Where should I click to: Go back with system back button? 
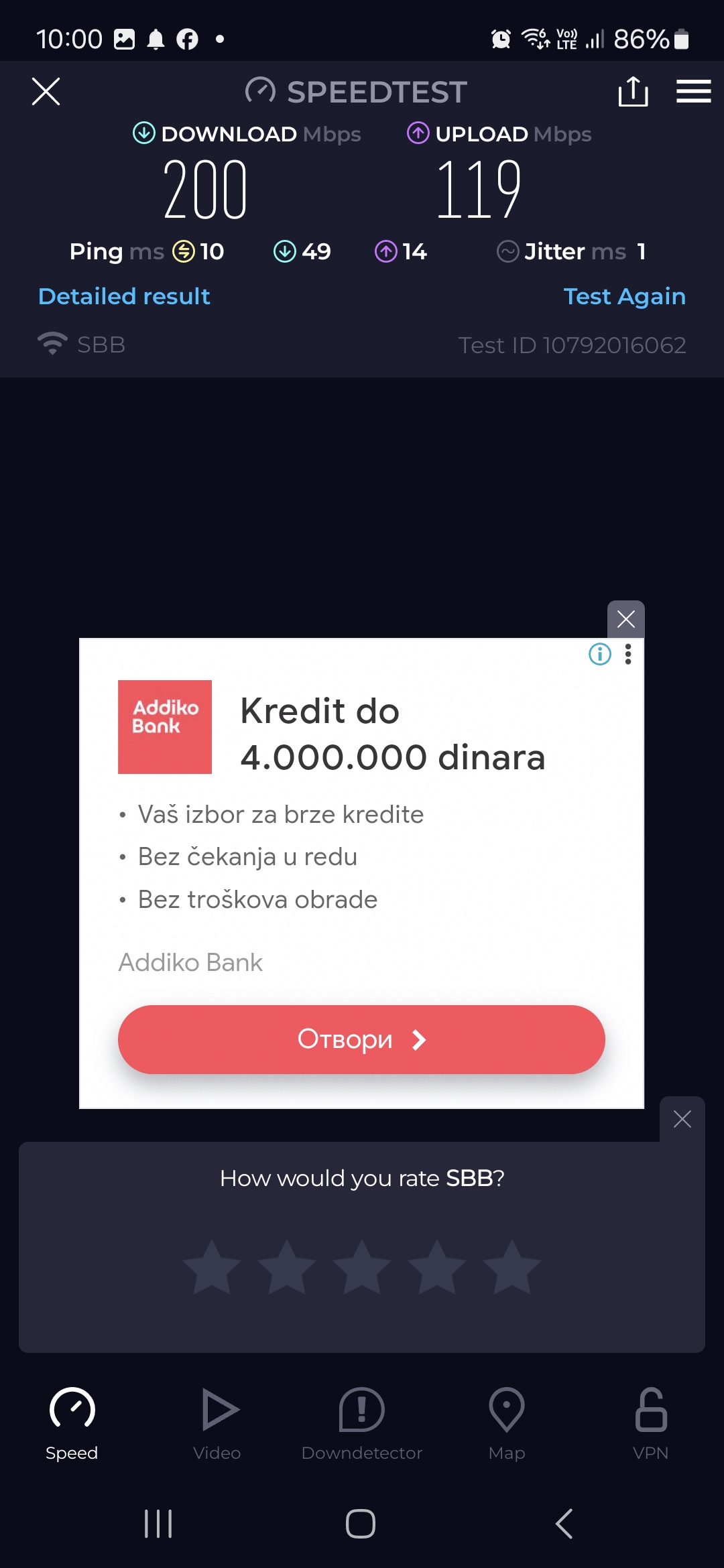564,1524
